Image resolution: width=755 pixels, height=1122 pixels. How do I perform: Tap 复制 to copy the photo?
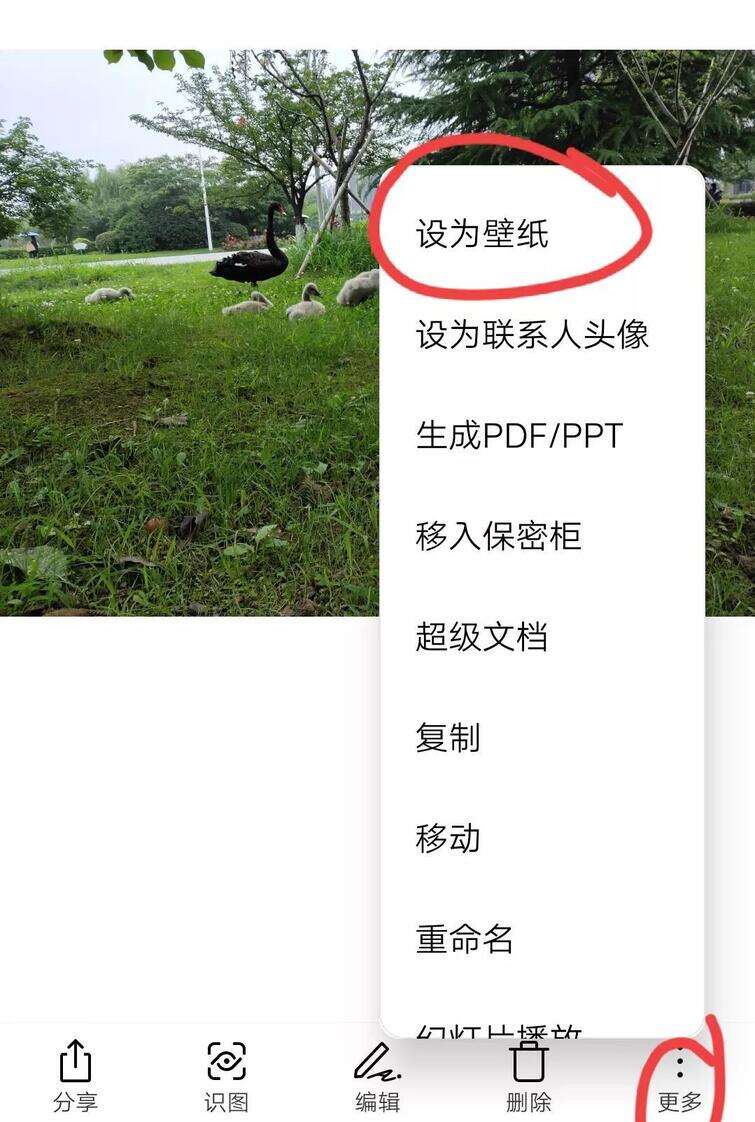(x=448, y=738)
